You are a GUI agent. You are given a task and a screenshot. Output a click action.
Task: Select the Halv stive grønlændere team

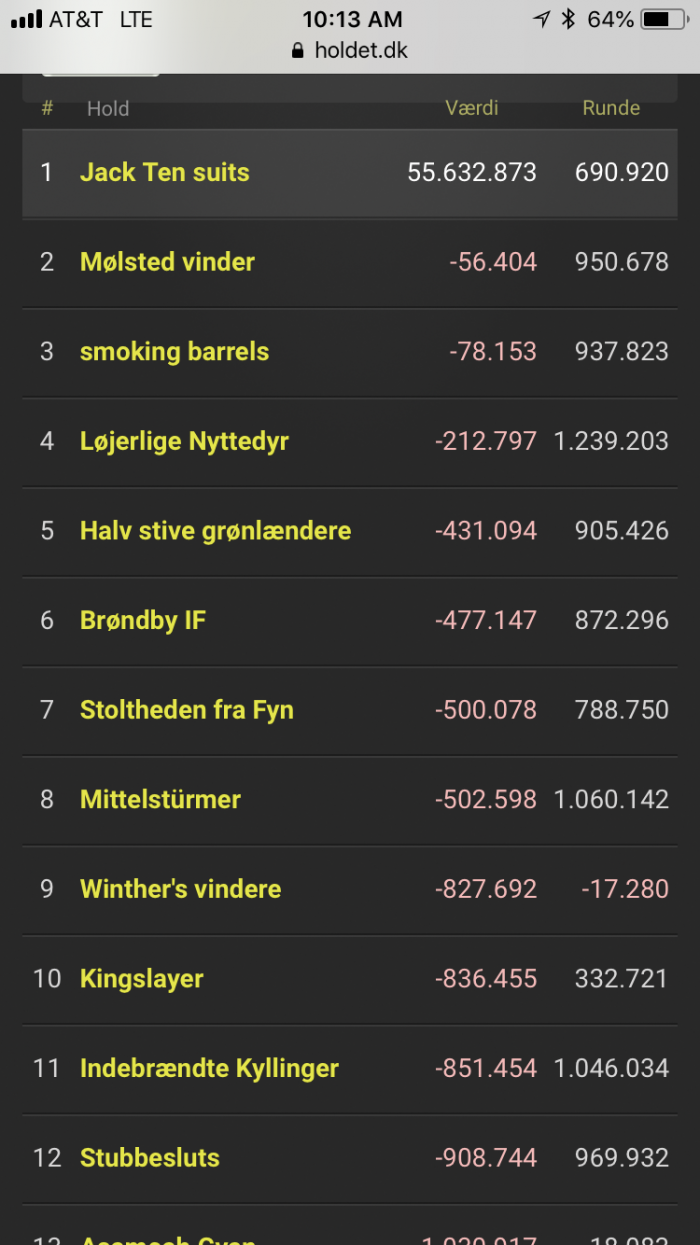(x=215, y=530)
